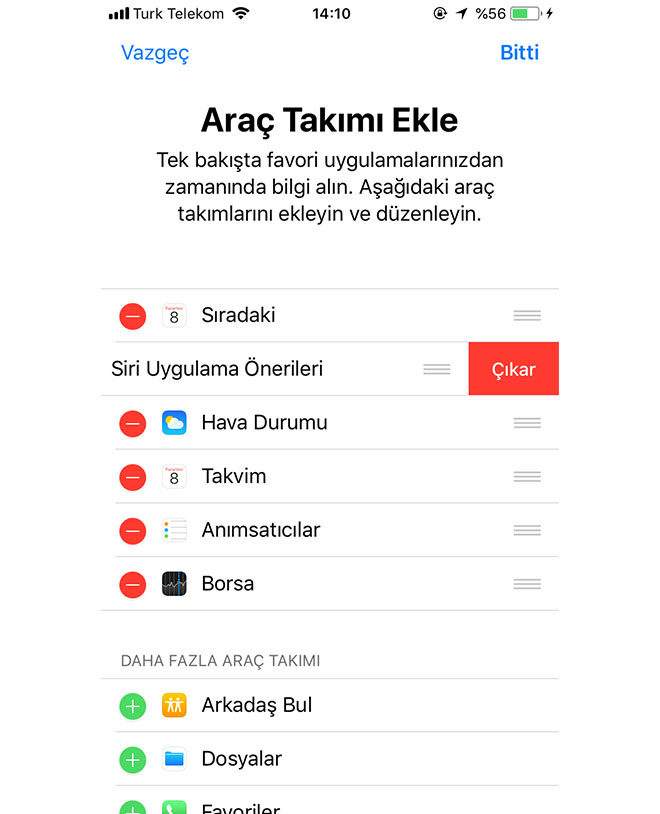
Task: Confirm removal with the red Çıkar button
Action: (513, 369)
